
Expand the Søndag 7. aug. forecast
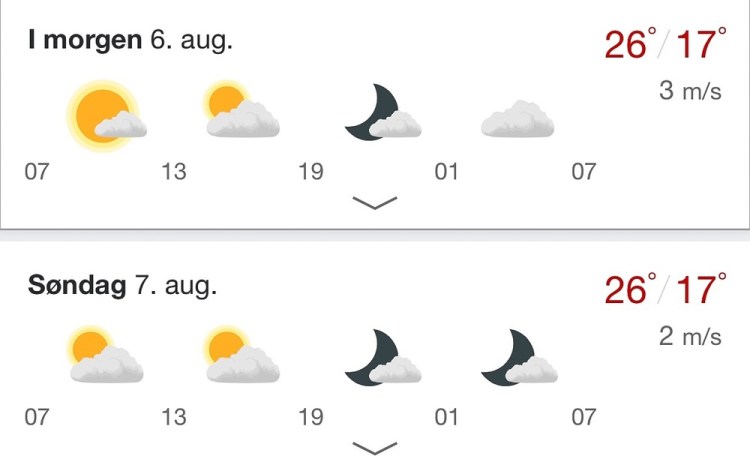pyautogui.click(x=375, y=448)
